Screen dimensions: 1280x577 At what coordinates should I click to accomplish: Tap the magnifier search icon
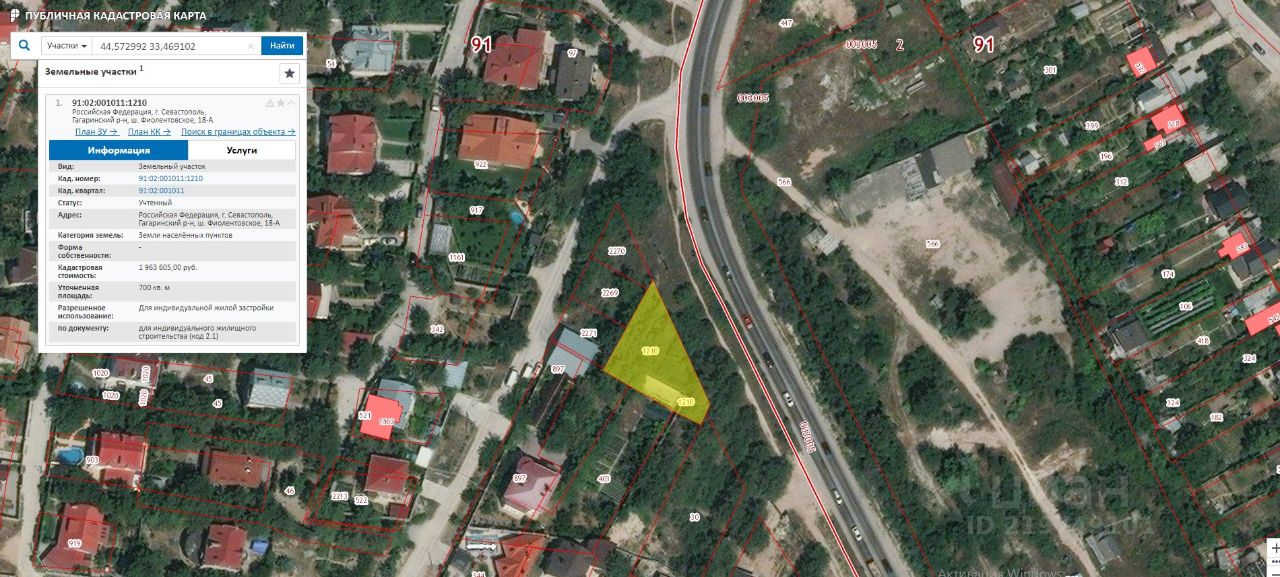(23, 46)
